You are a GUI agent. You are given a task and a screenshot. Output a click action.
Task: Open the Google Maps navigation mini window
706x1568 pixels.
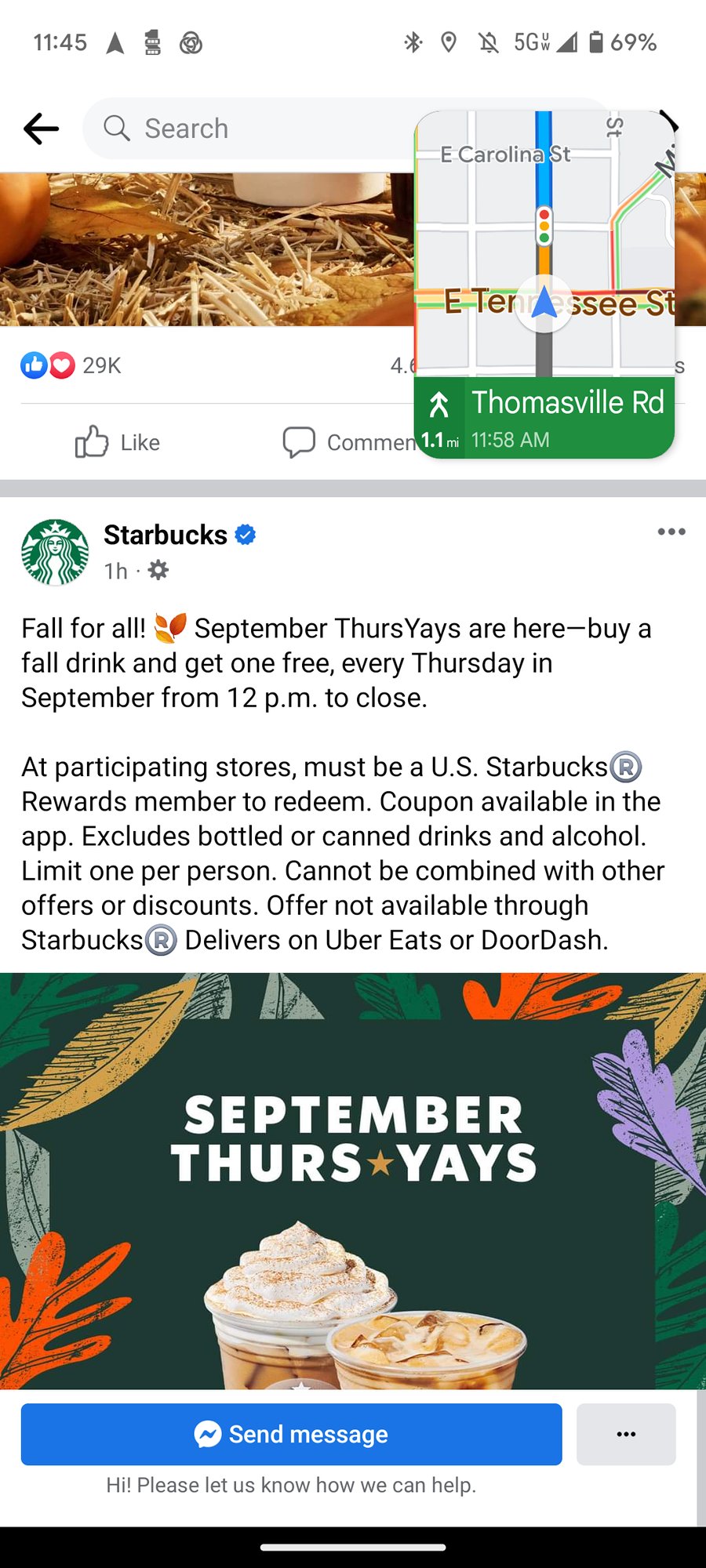[x=544, y=285]
